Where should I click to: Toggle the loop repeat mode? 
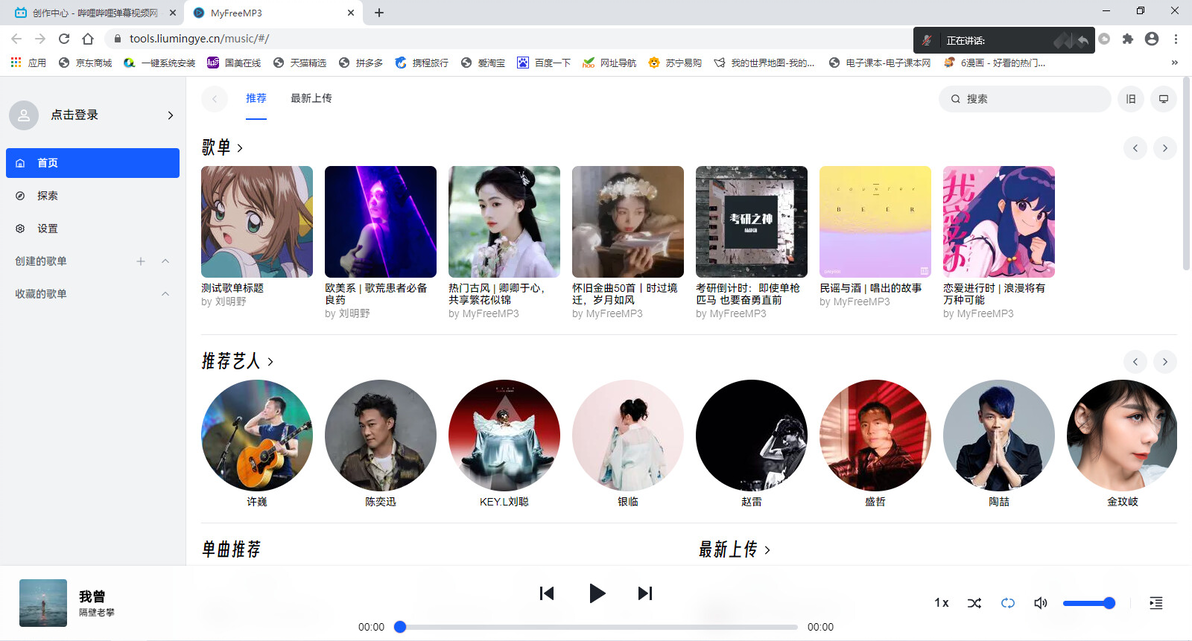(x=1008, y=603)
